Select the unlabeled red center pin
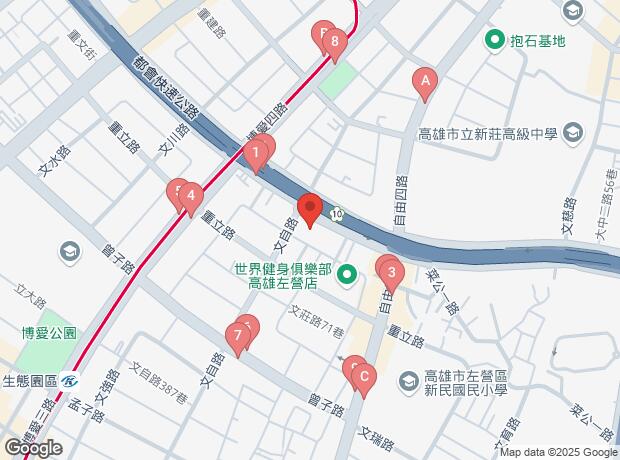This screenshot has width=620, height=460. point(309,208)
